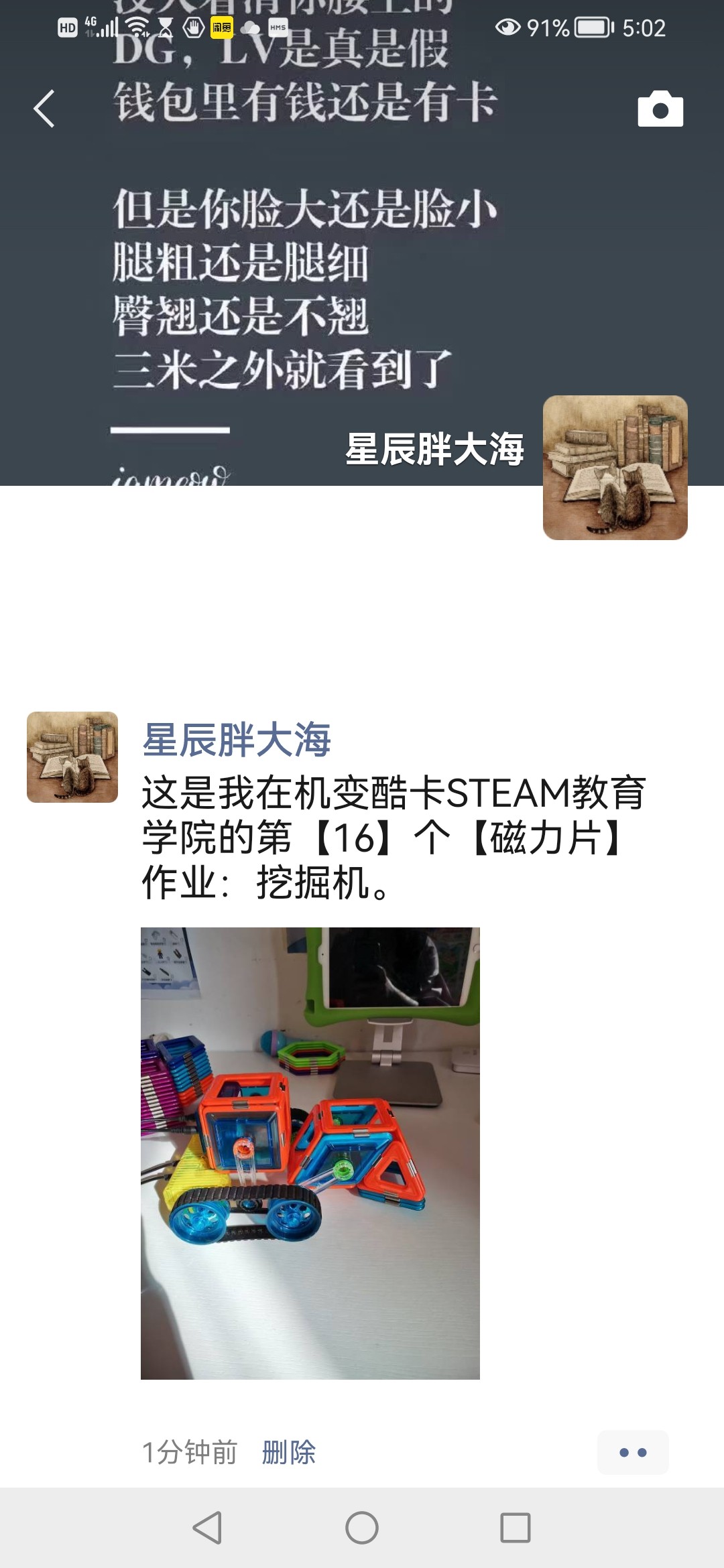Viewport: 724px width, 1568px height.
Task: View the excavator toy photo full-screen
Action: point(310,1153)
